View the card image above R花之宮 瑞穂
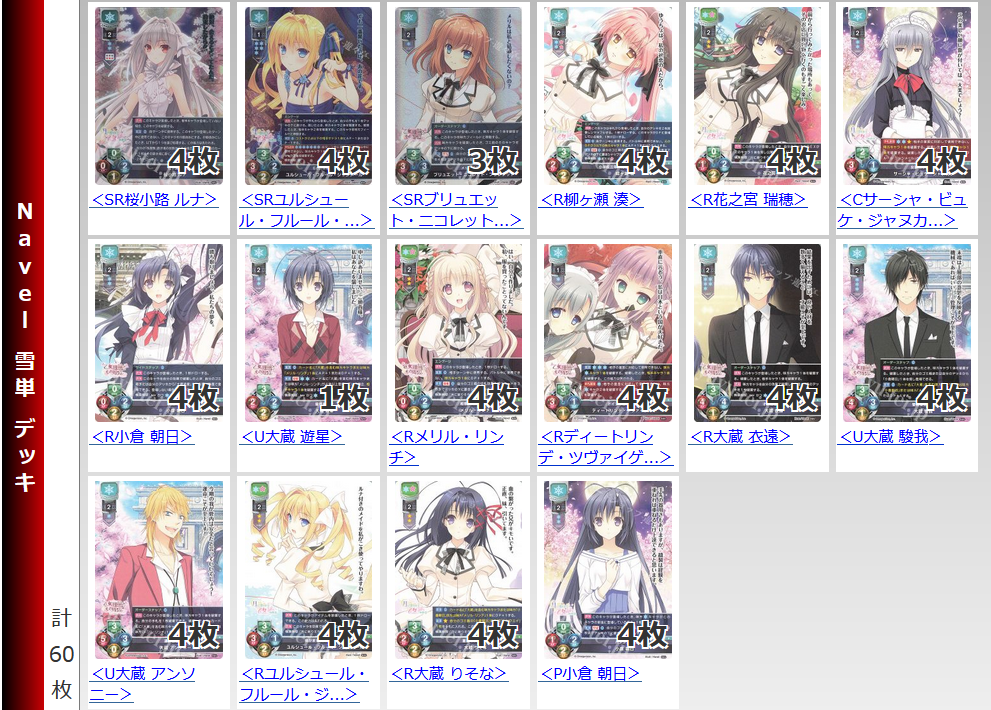Screen dimensions: 991x710 pos(757,95)
